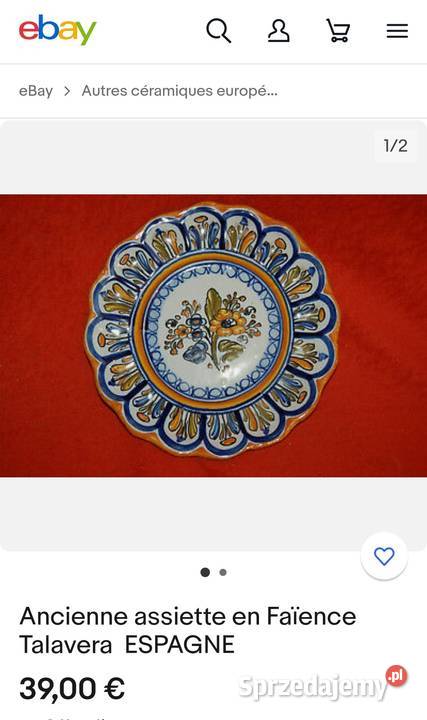Tap the eBay logo to go home
The width and height of the screenshot is (427, 720).
(57, 30)
